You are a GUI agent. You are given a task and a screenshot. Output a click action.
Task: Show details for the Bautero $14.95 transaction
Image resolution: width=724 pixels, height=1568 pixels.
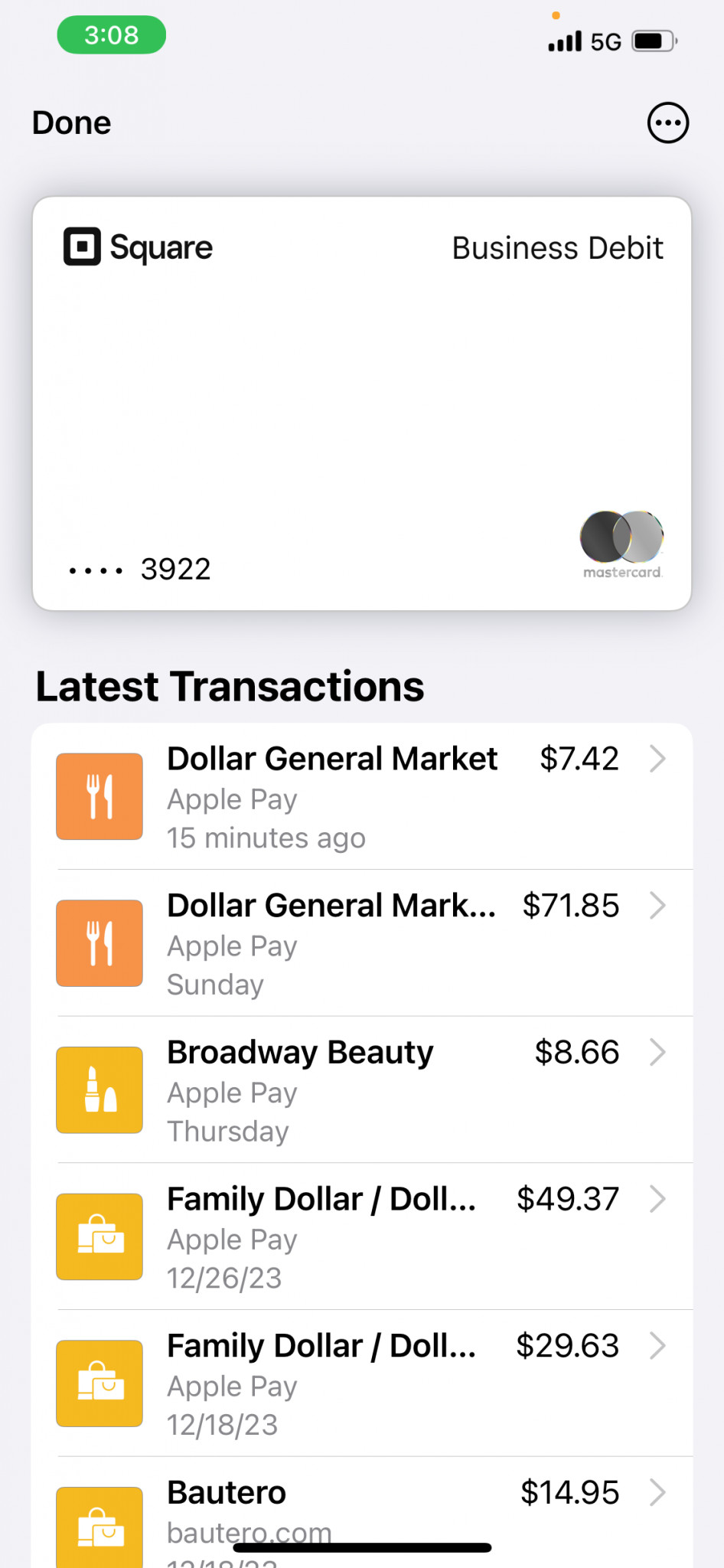point(362,1513)
